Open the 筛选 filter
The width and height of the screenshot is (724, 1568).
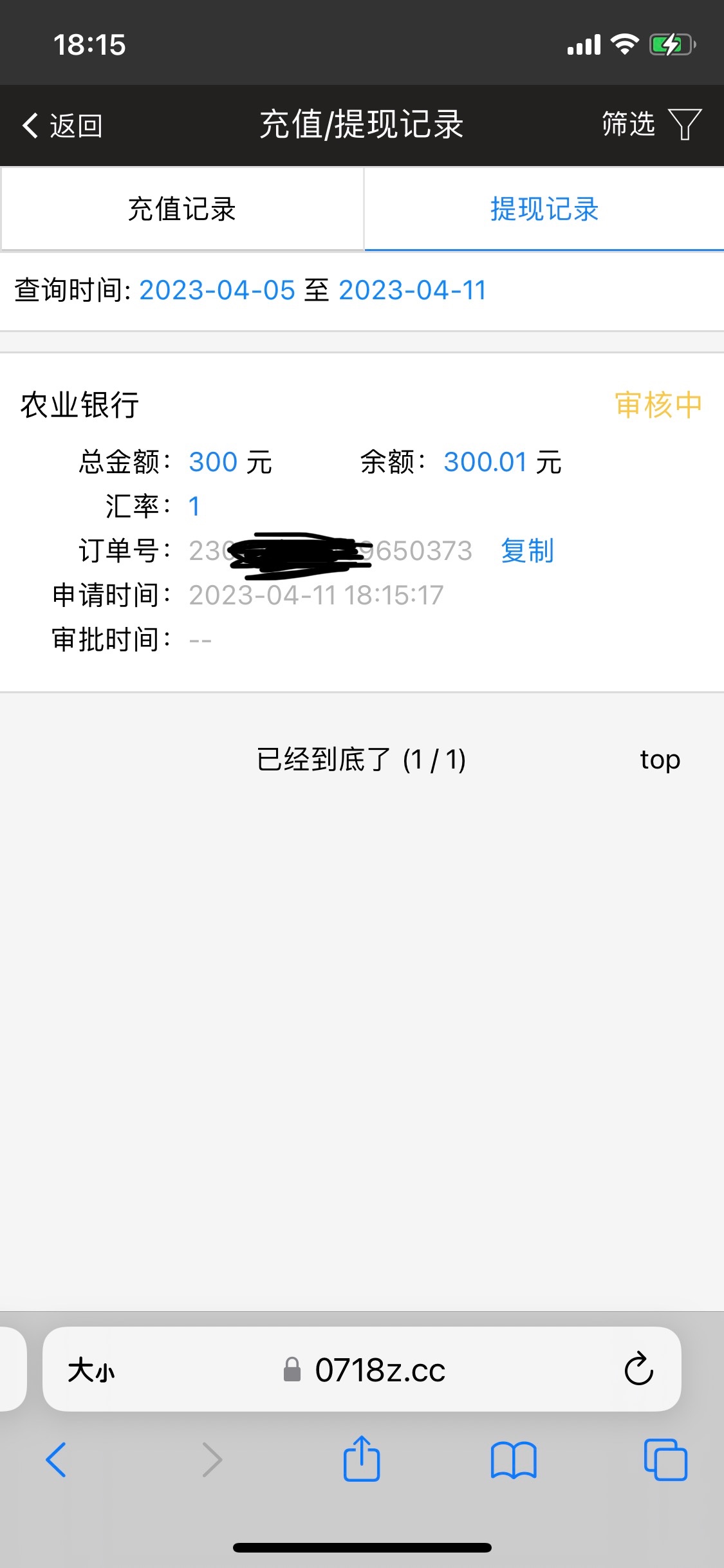(x=651, y=124)
